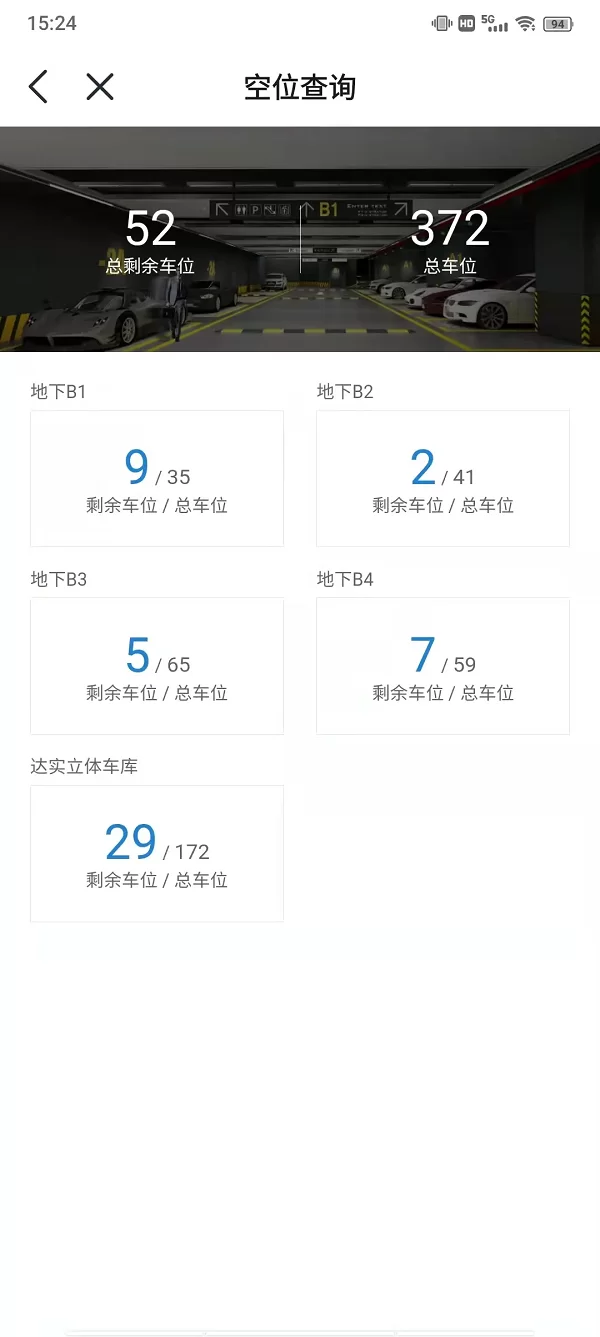Go back to the previous page
The image size is (600, 1337).
38,87
